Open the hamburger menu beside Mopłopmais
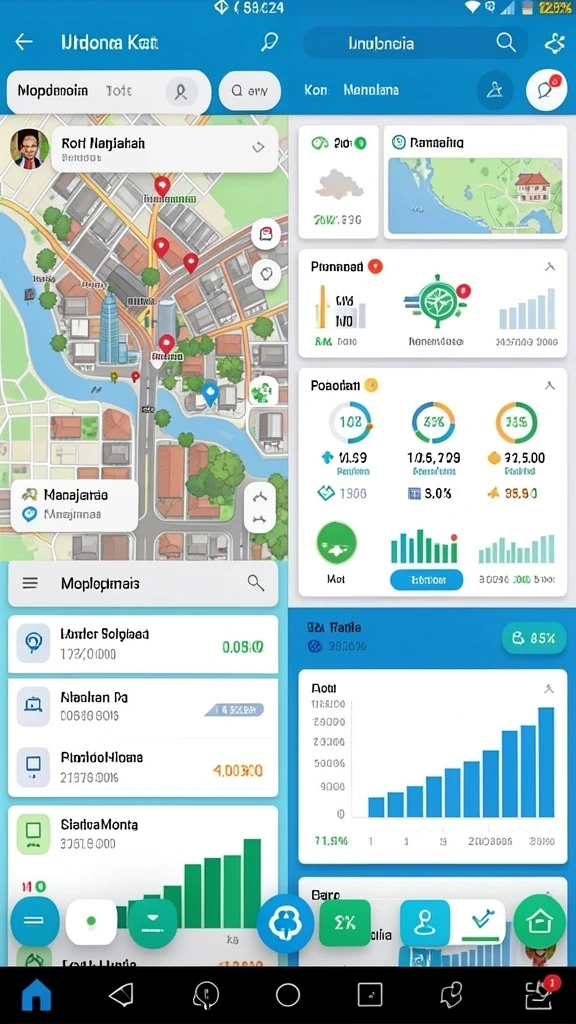The height and width of the screenshot is (1024, 576). pos(30,583)
